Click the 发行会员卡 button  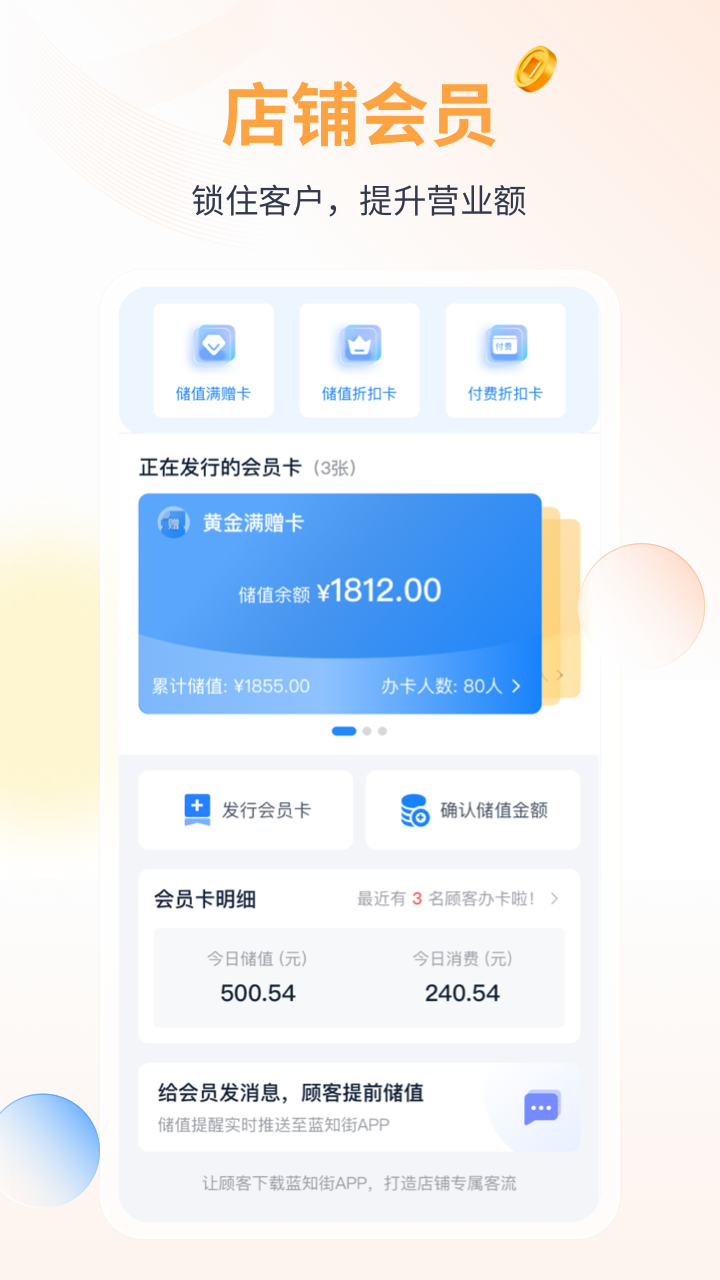pyautogui.click(x=245, y=810)
